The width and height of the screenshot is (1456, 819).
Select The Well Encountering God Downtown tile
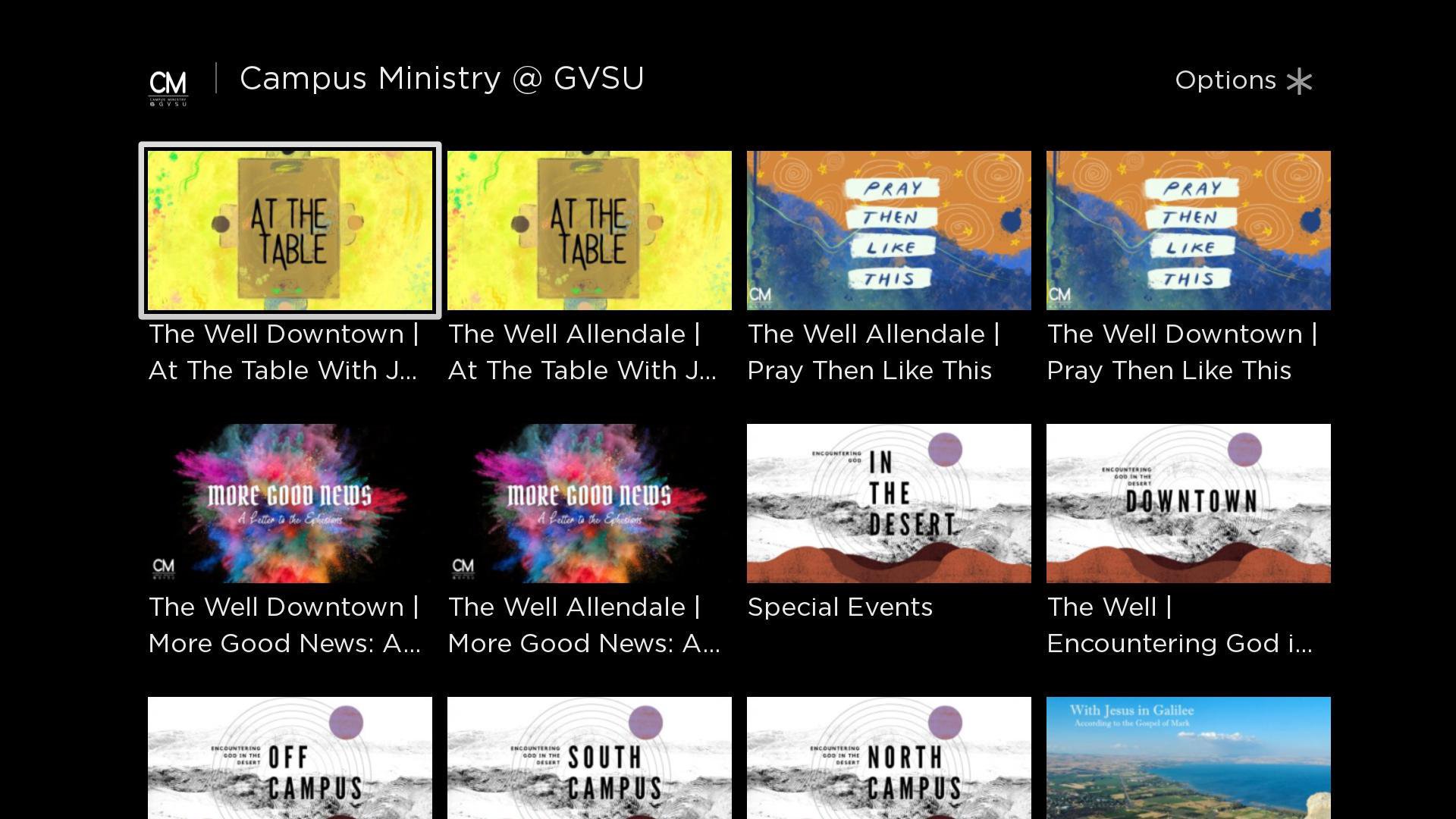1188,504
